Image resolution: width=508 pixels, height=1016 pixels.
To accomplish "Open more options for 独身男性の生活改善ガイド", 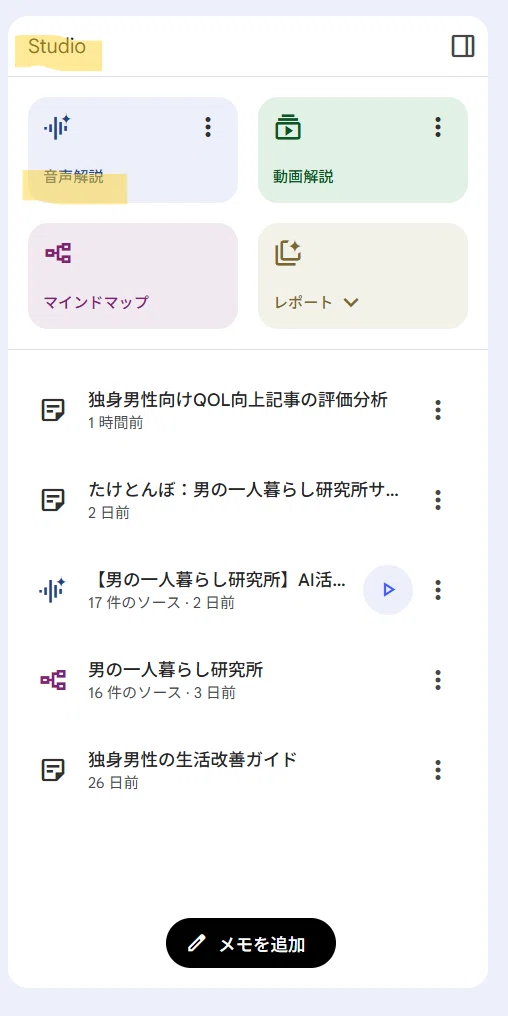I will tap(438, 770).
